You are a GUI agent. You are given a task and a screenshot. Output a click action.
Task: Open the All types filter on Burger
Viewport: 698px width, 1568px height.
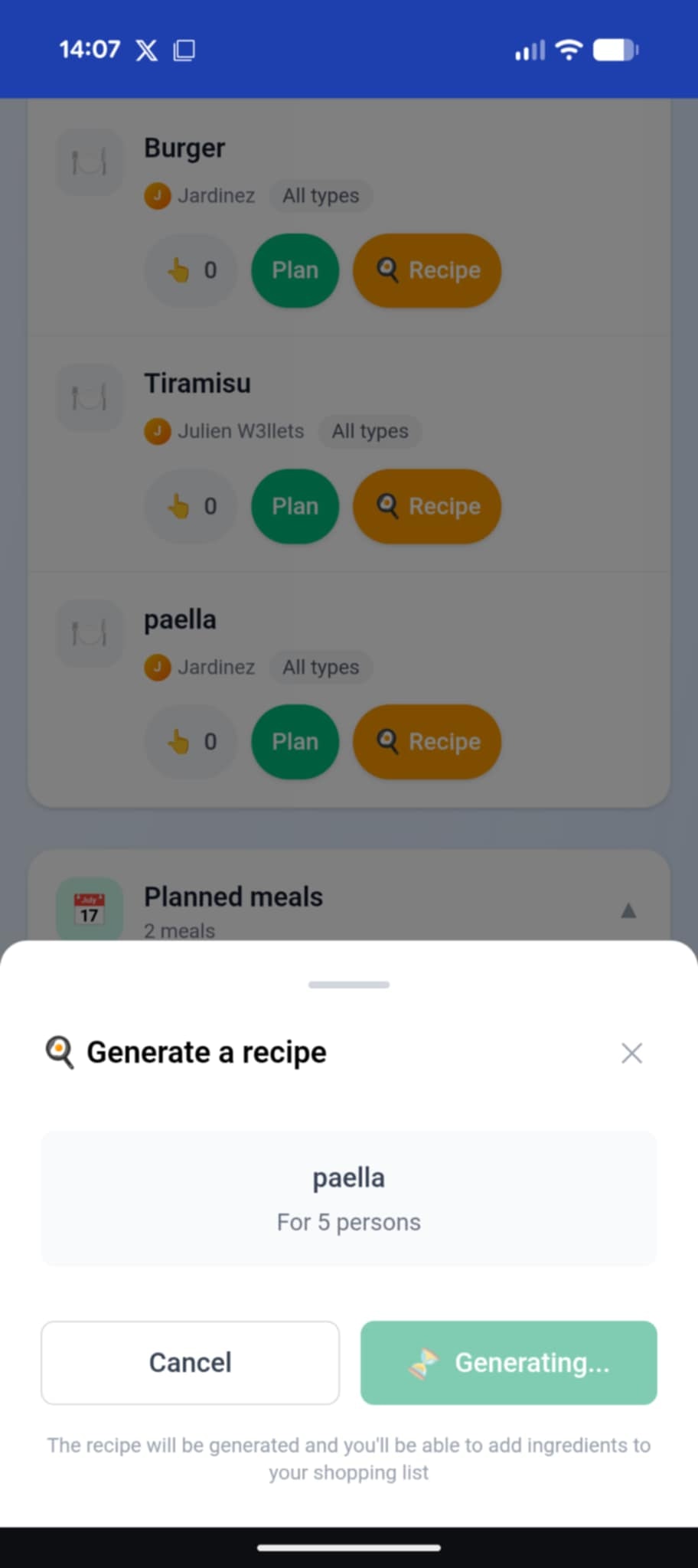click(x=321, y=196)
